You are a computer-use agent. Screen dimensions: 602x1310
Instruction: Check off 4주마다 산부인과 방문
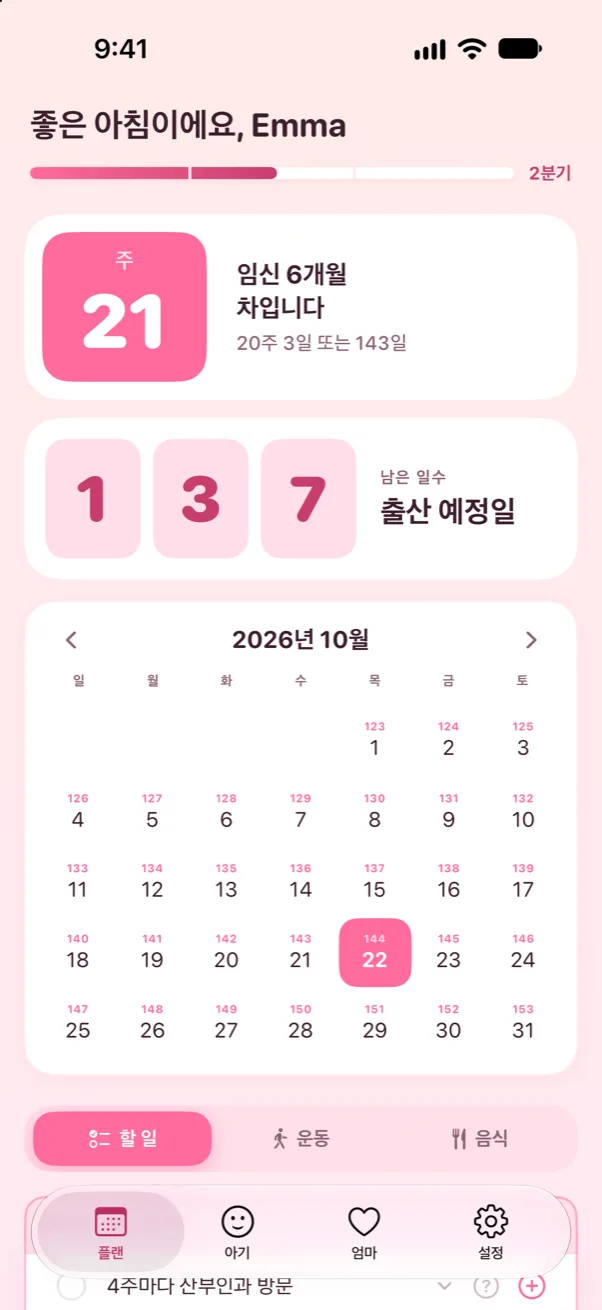(x=72, y=1287)
